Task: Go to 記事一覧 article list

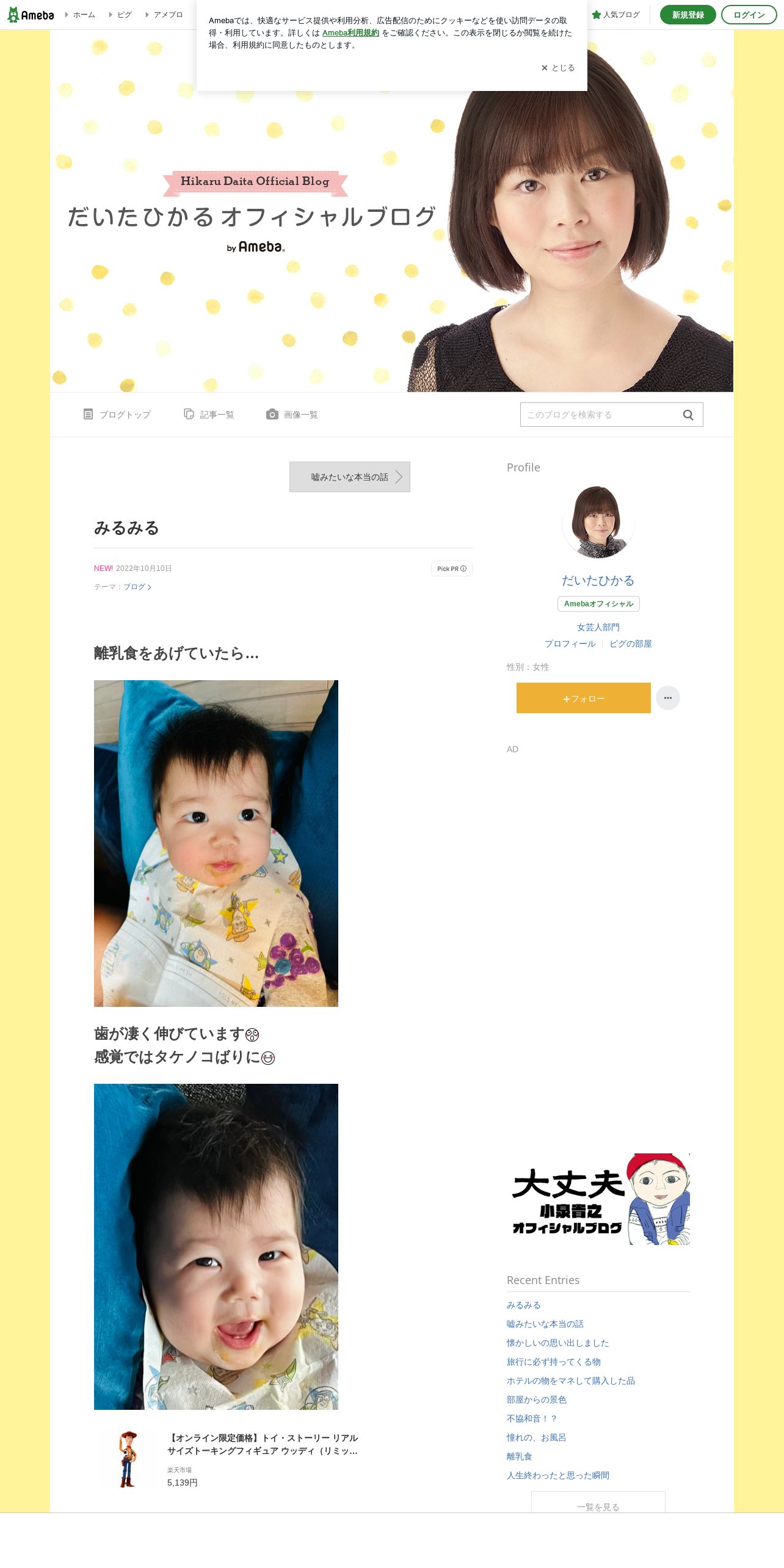Action: [209, 415]
